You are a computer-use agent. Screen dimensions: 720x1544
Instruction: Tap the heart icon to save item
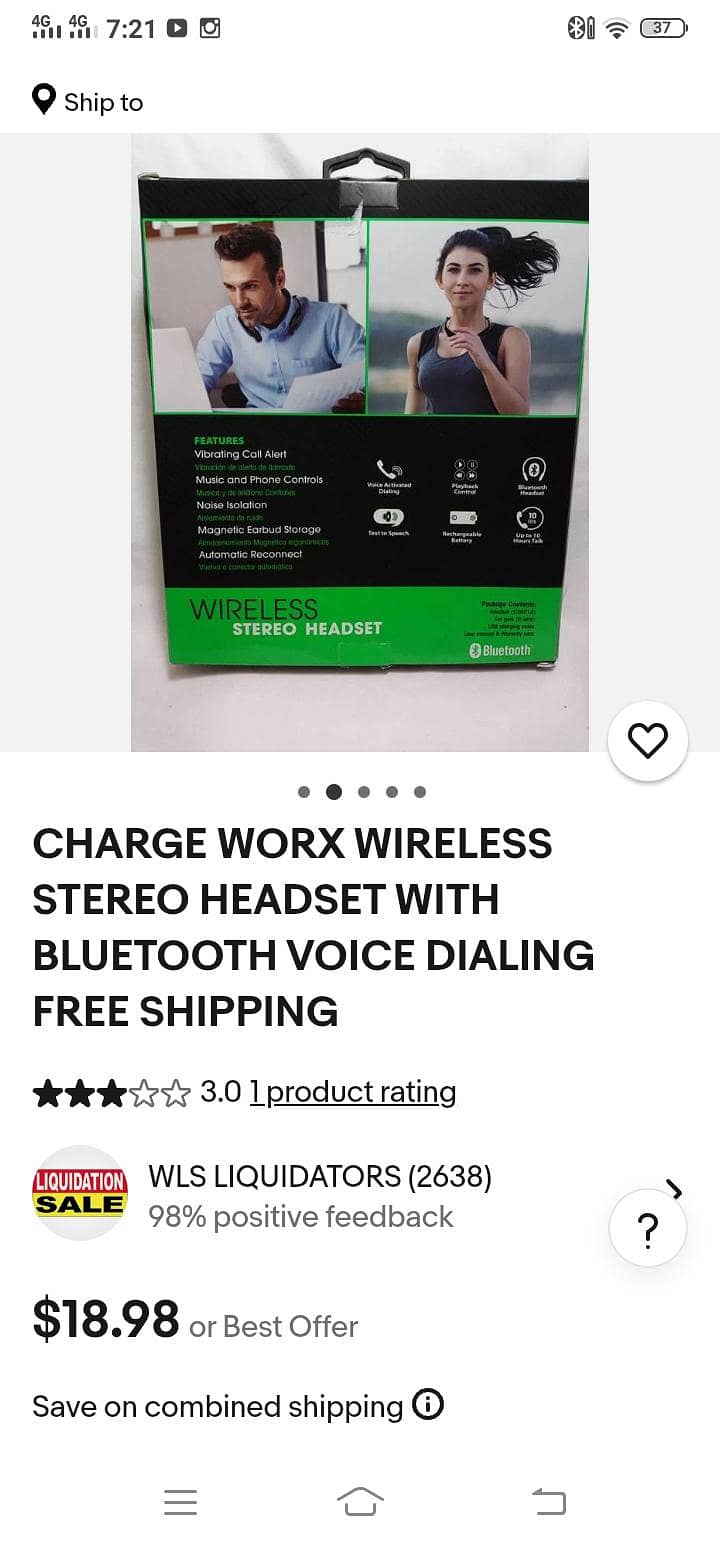coord(648,740)
